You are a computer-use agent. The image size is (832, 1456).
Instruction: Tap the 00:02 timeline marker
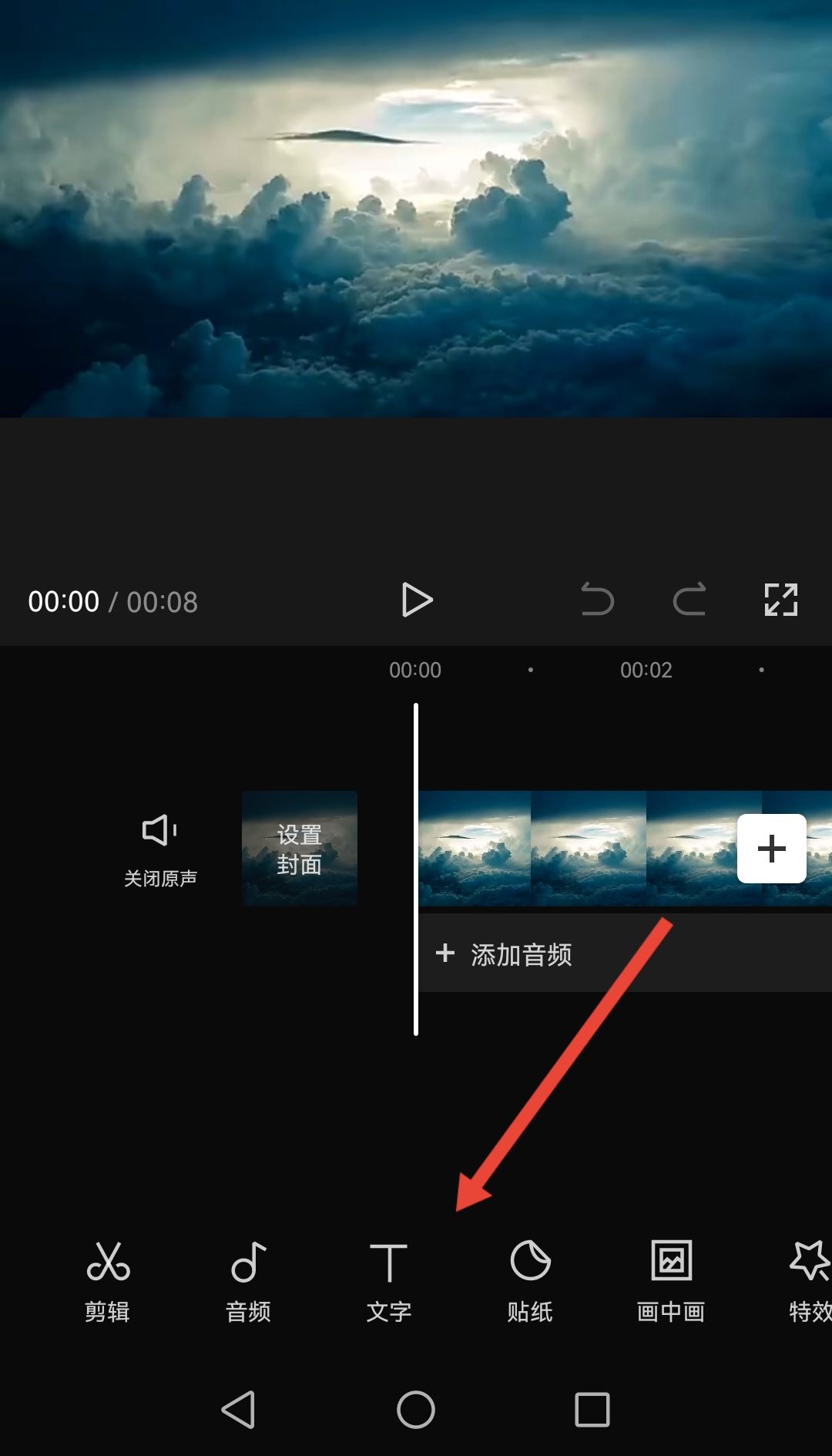point(646,670)
